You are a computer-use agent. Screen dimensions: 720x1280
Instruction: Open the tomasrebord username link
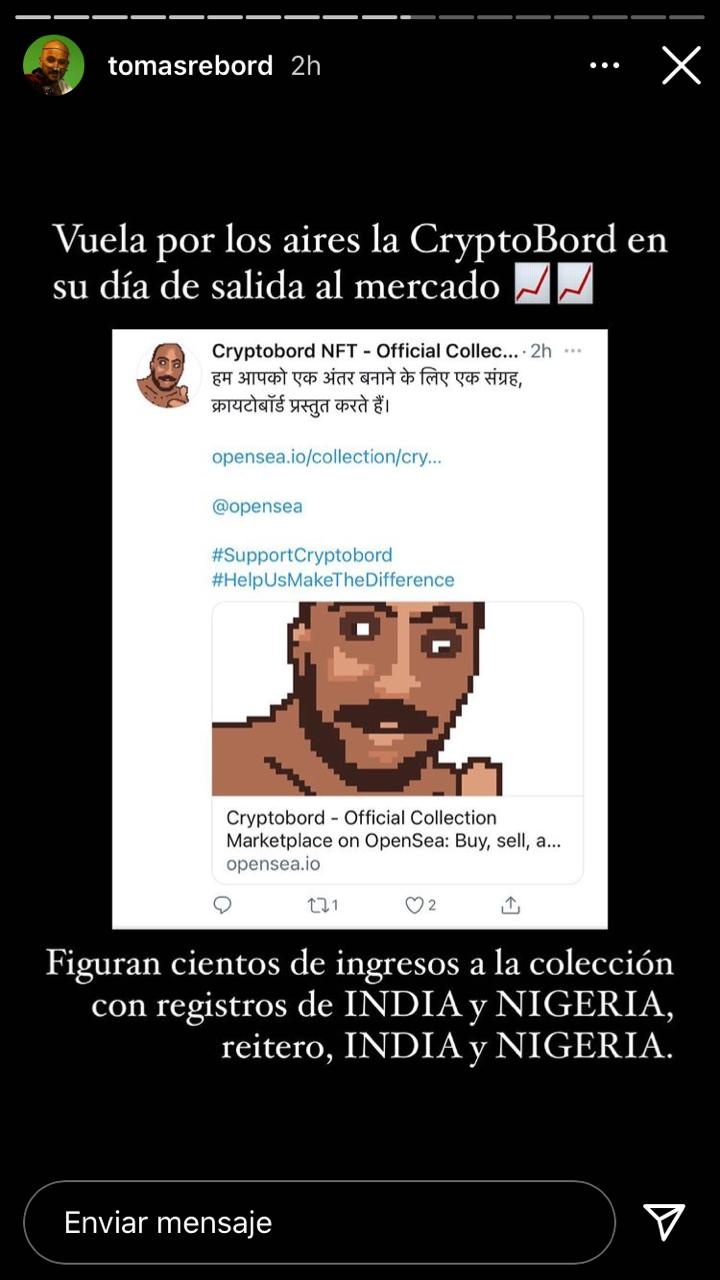[x=190, y=66]
